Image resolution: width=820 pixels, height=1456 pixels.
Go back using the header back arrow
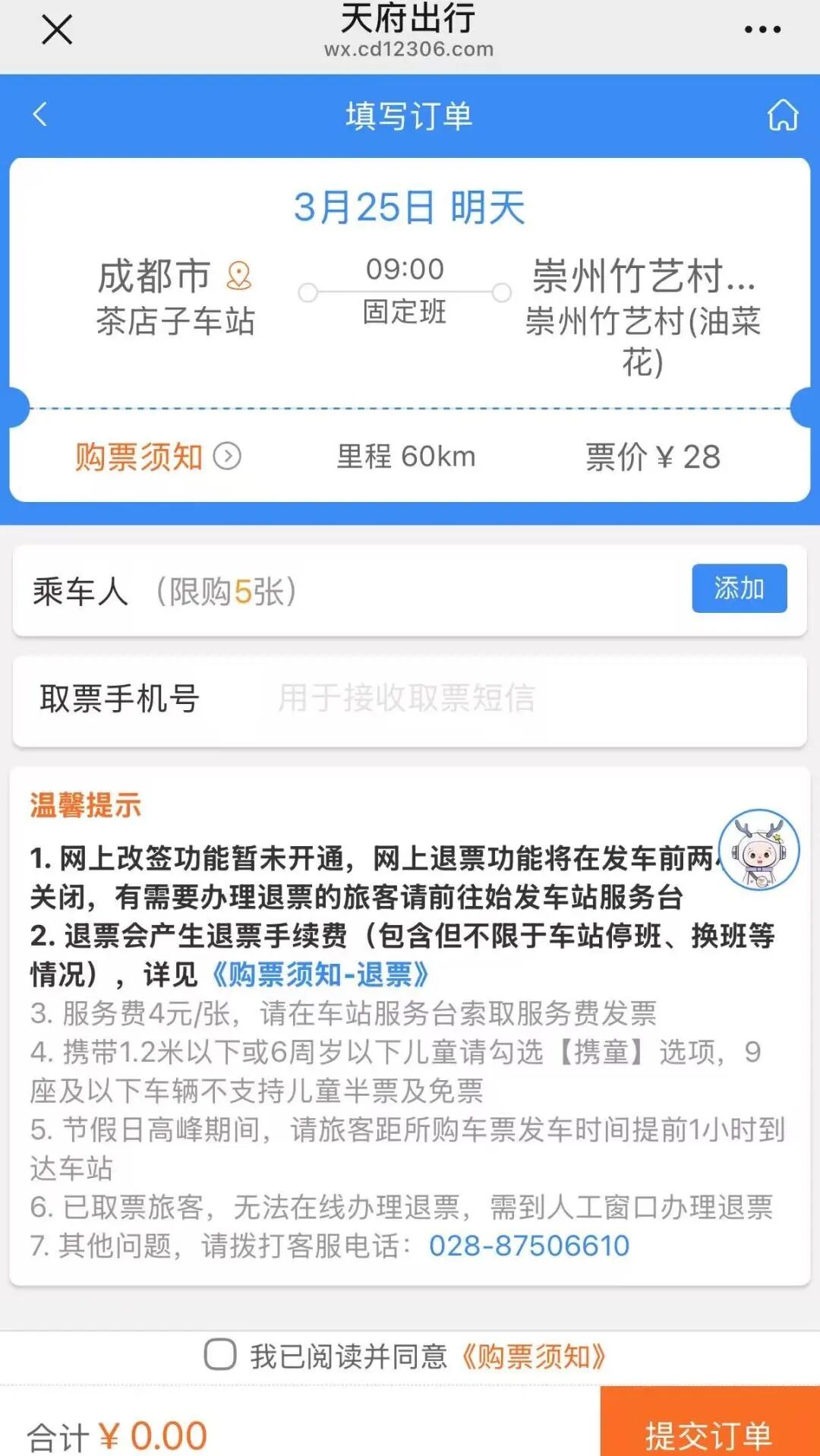point(41,115)
